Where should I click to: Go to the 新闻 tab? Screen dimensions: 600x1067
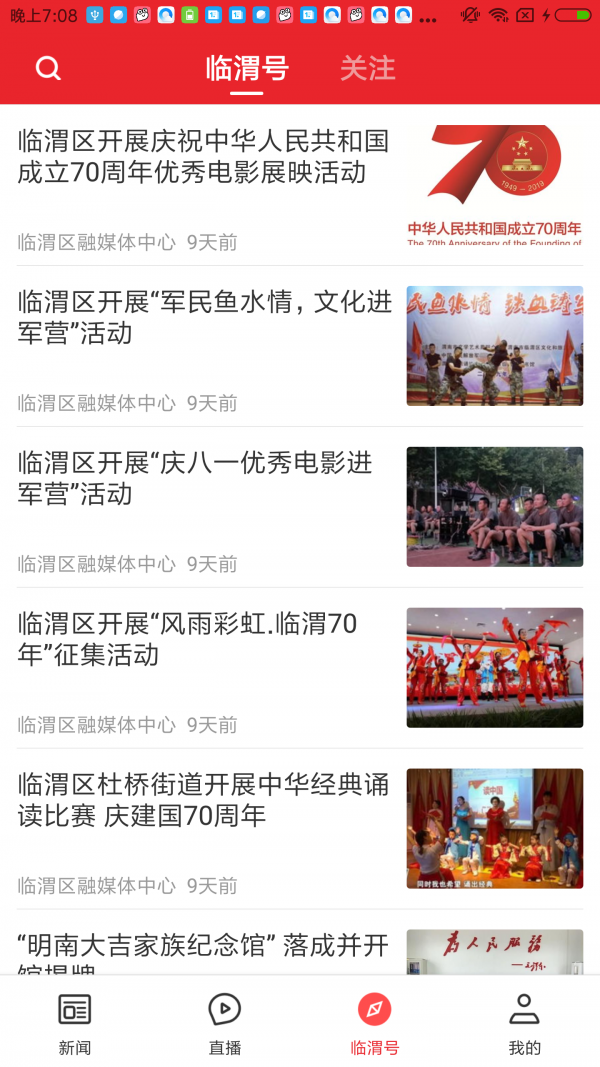[75, 1022]
